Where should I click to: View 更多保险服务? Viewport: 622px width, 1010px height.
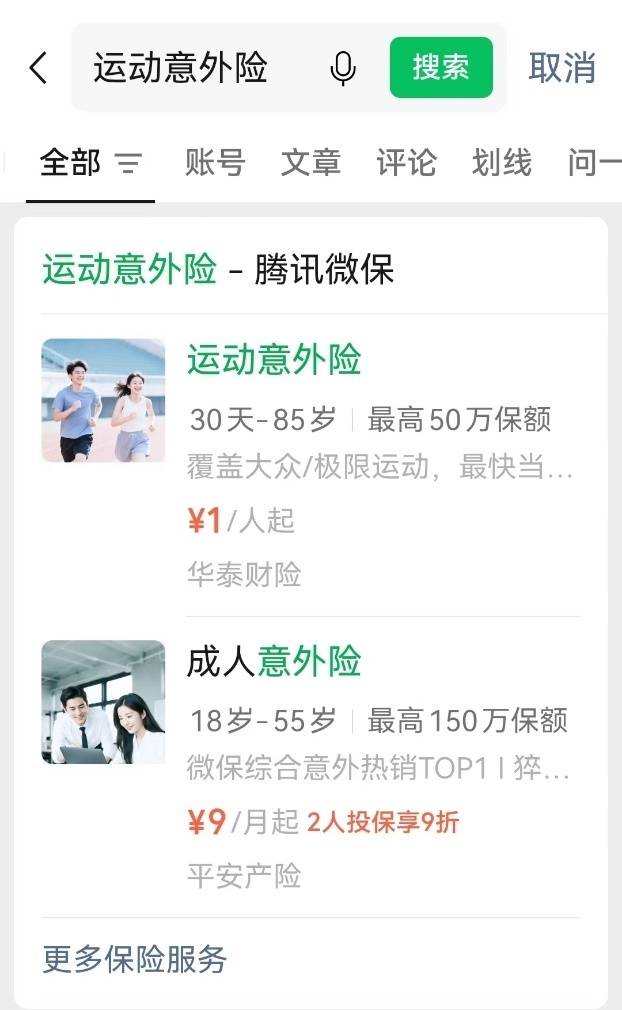pos(135,959)
